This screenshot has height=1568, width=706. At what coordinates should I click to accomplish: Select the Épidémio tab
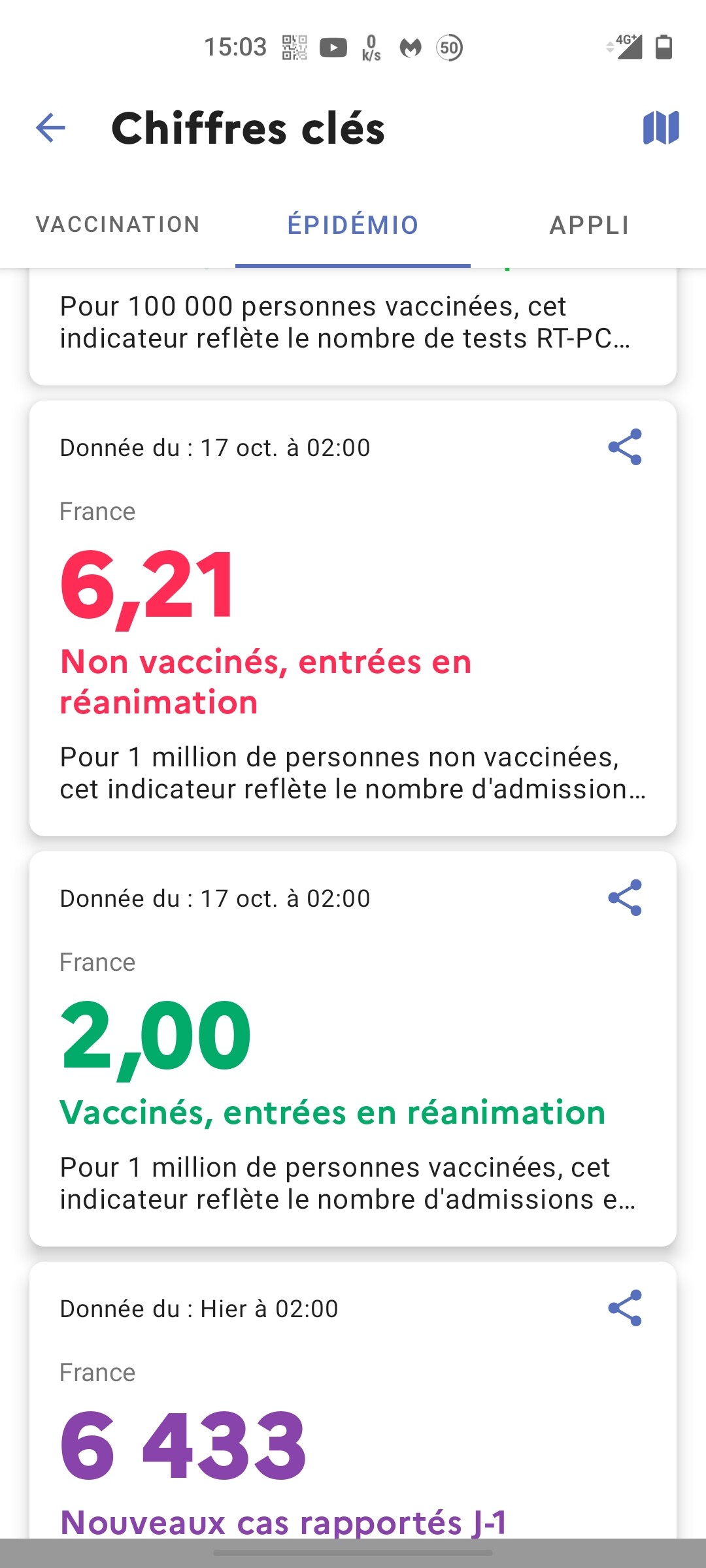(353, 225)
